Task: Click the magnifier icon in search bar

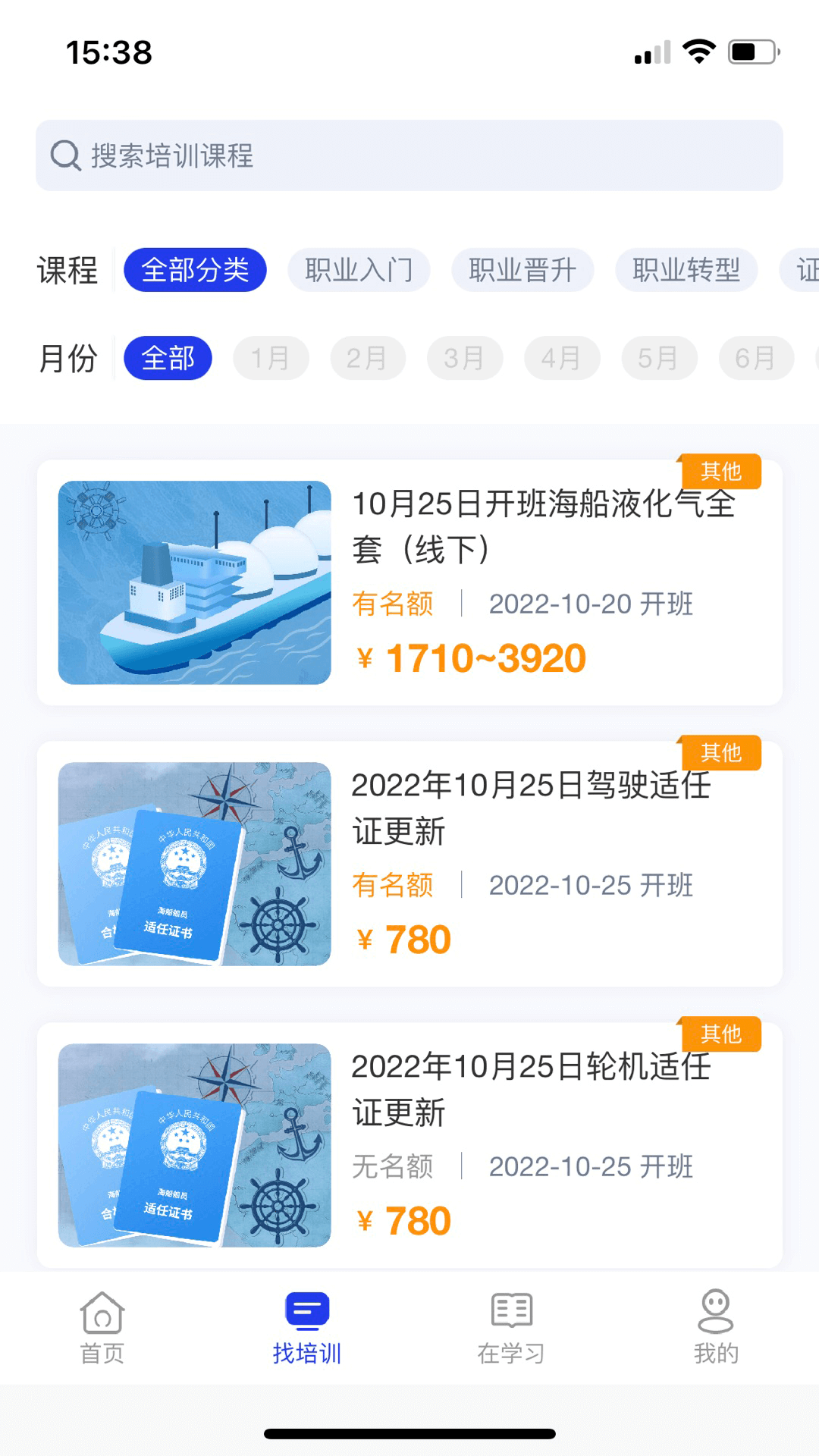Action: click(x=67, y=155)
